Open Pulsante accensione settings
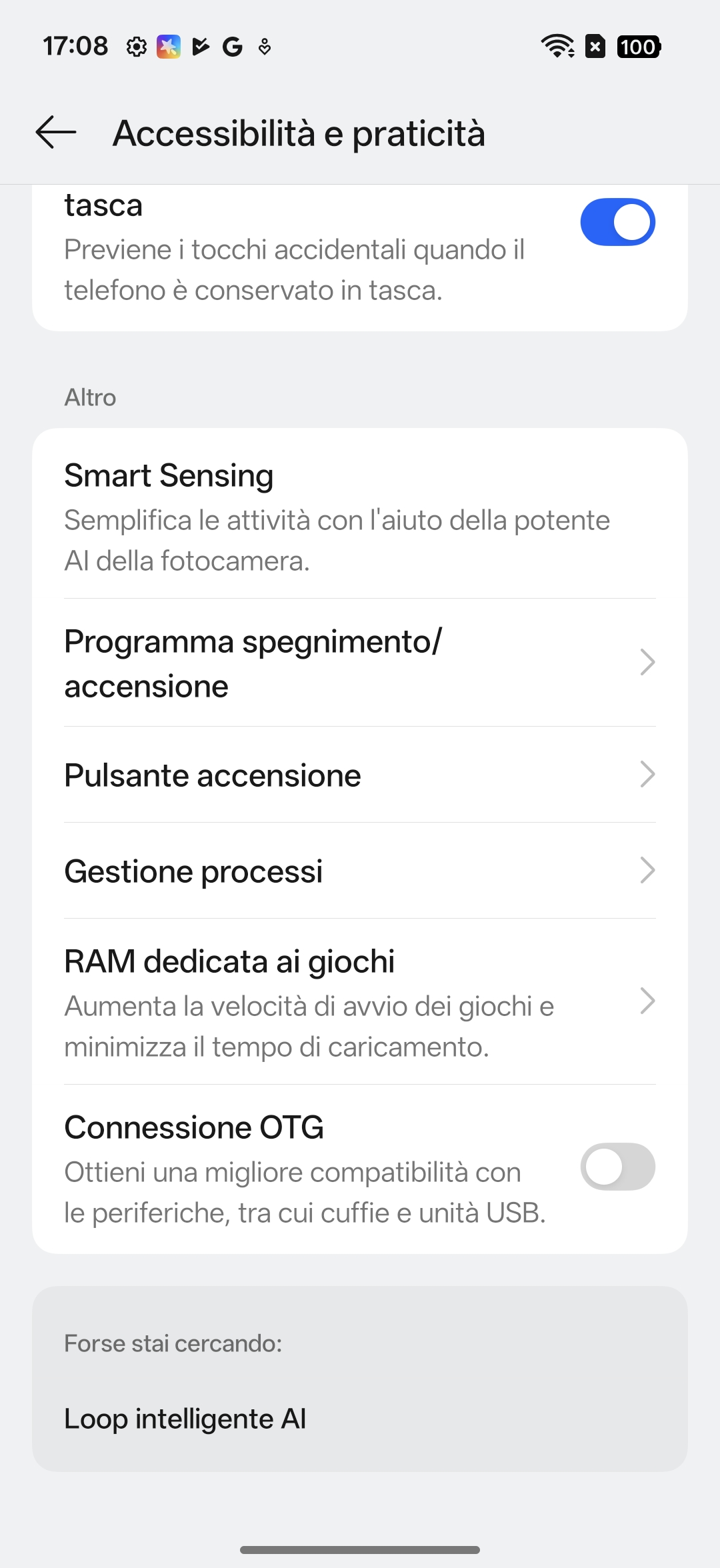720x1568 pixels. 360,775
